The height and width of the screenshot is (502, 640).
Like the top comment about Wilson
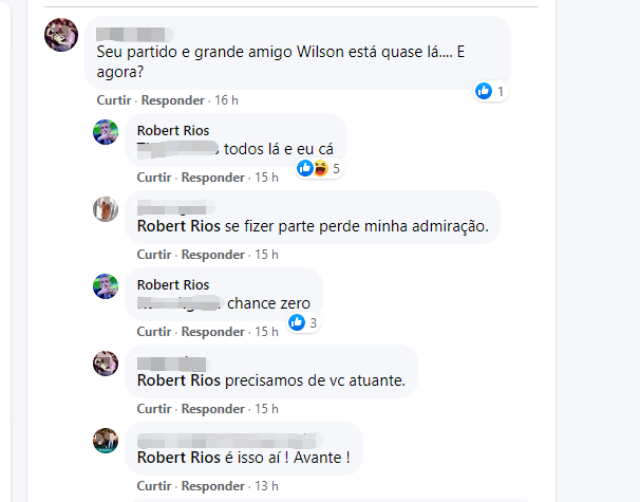(114, 100)
